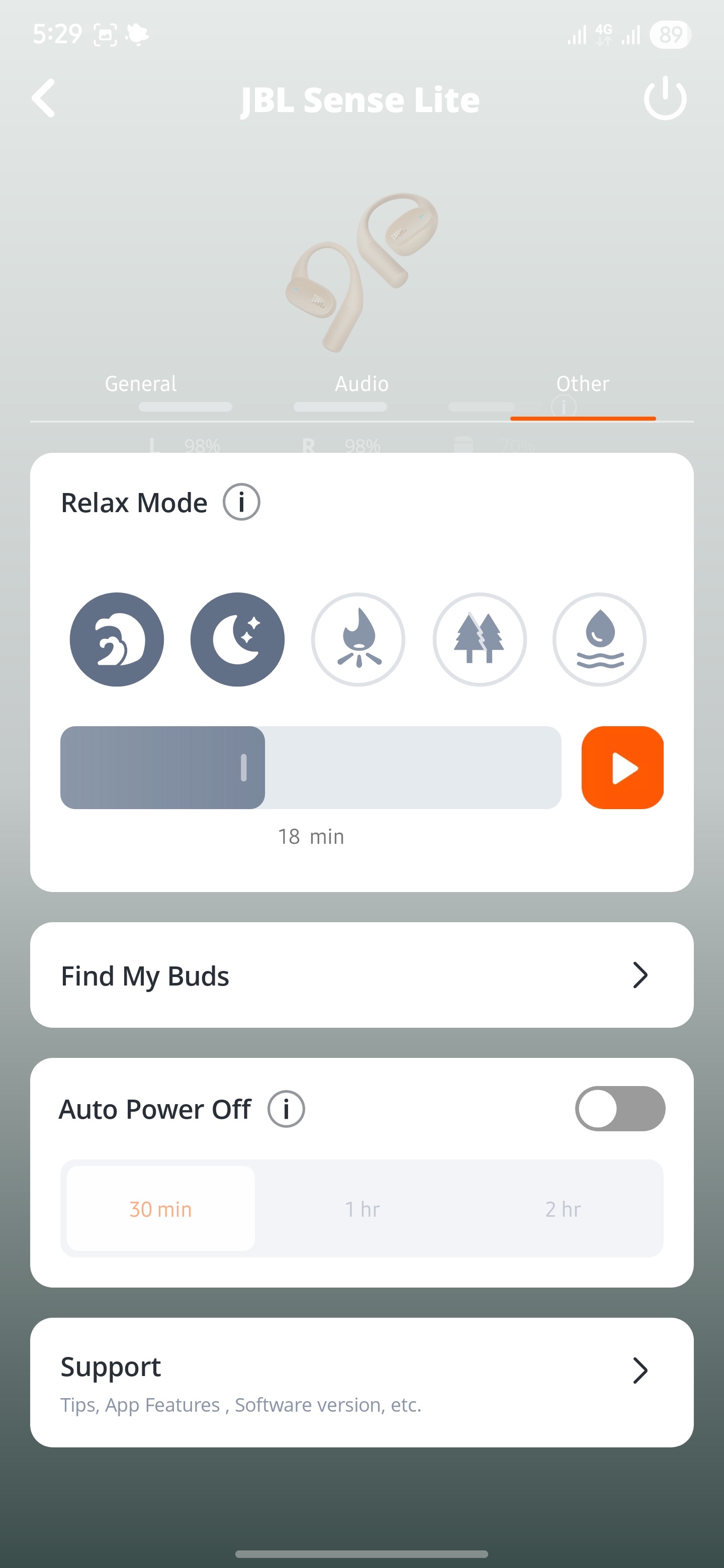Select the moon night relax sound

237,640
